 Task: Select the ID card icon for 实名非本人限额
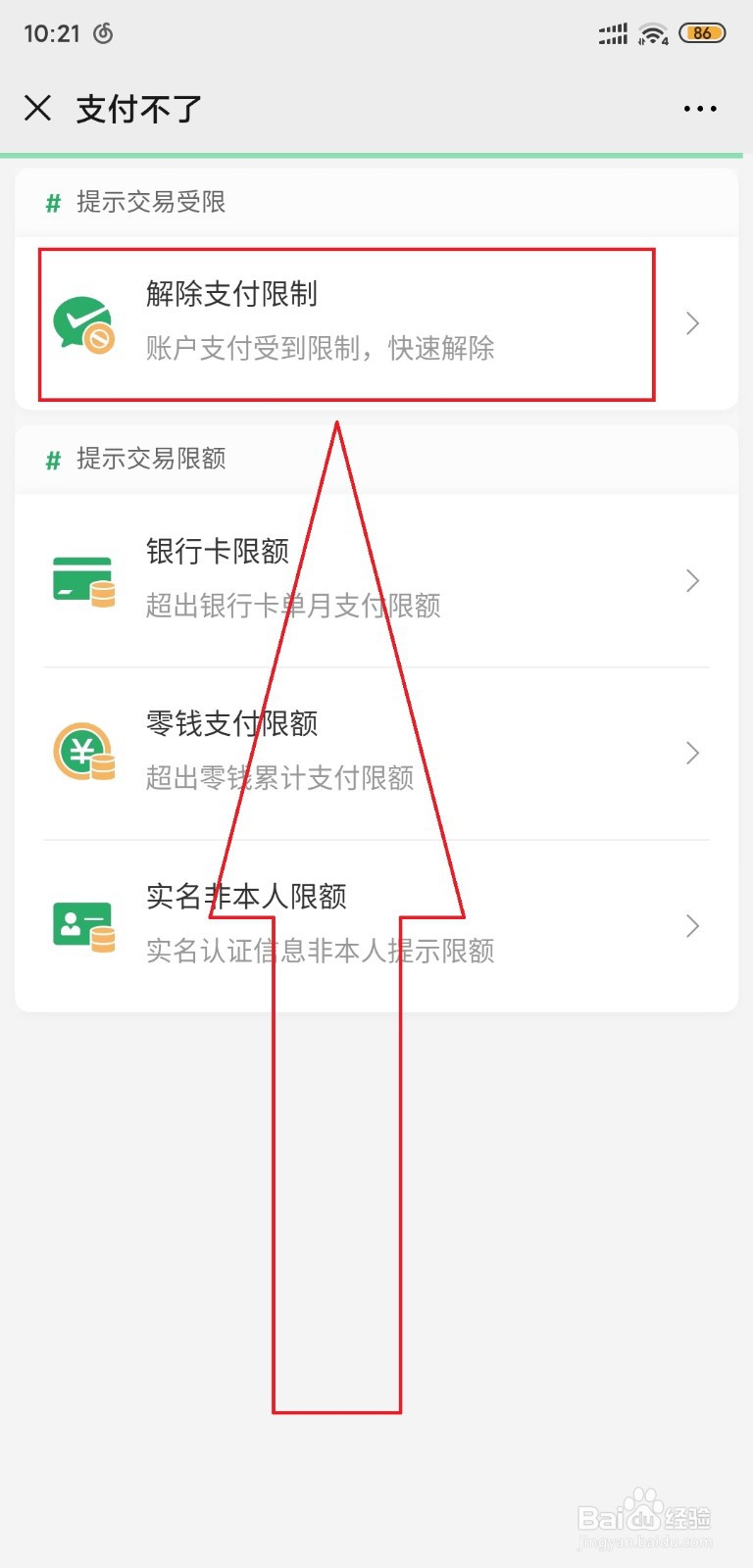click(x=84, y=925)
